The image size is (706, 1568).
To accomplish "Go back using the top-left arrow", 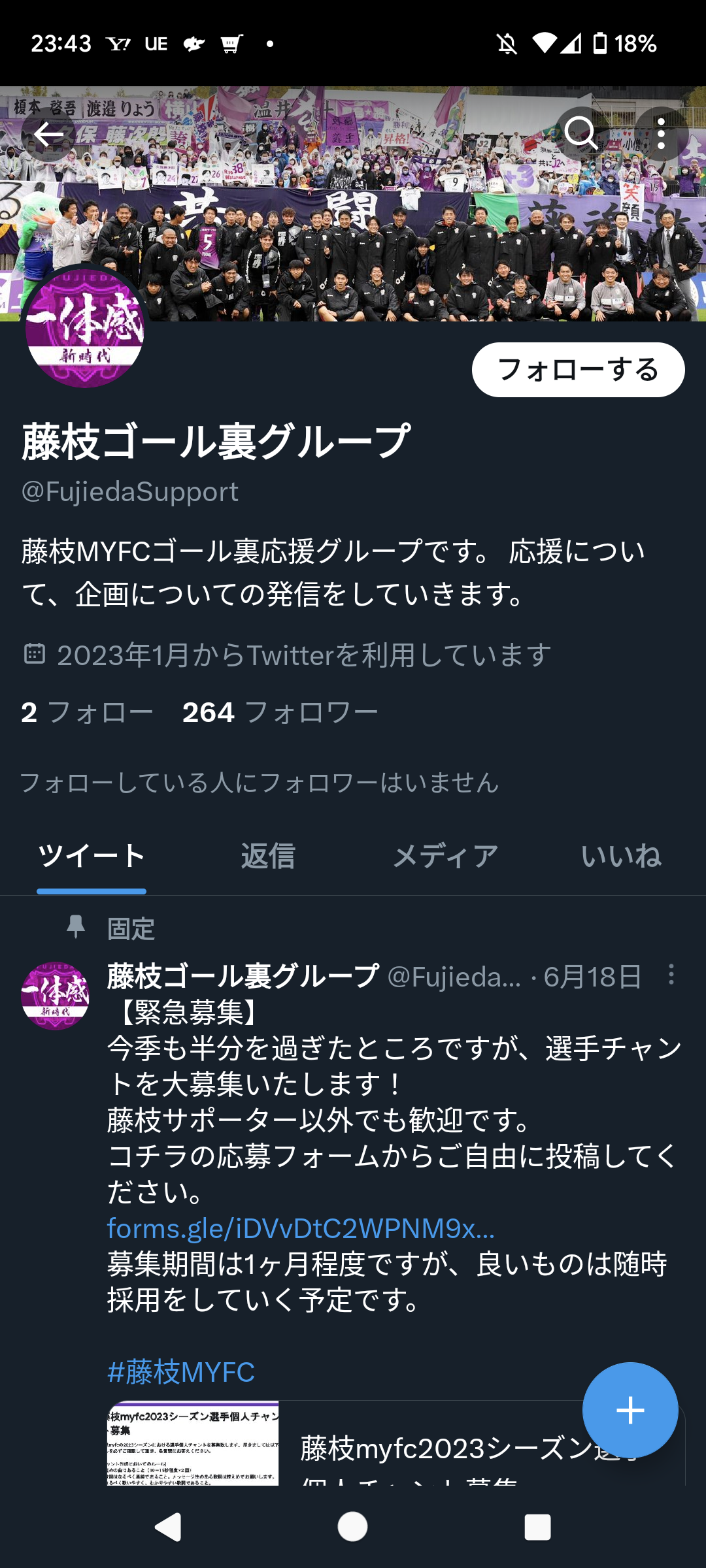I will tap(48, 135).
